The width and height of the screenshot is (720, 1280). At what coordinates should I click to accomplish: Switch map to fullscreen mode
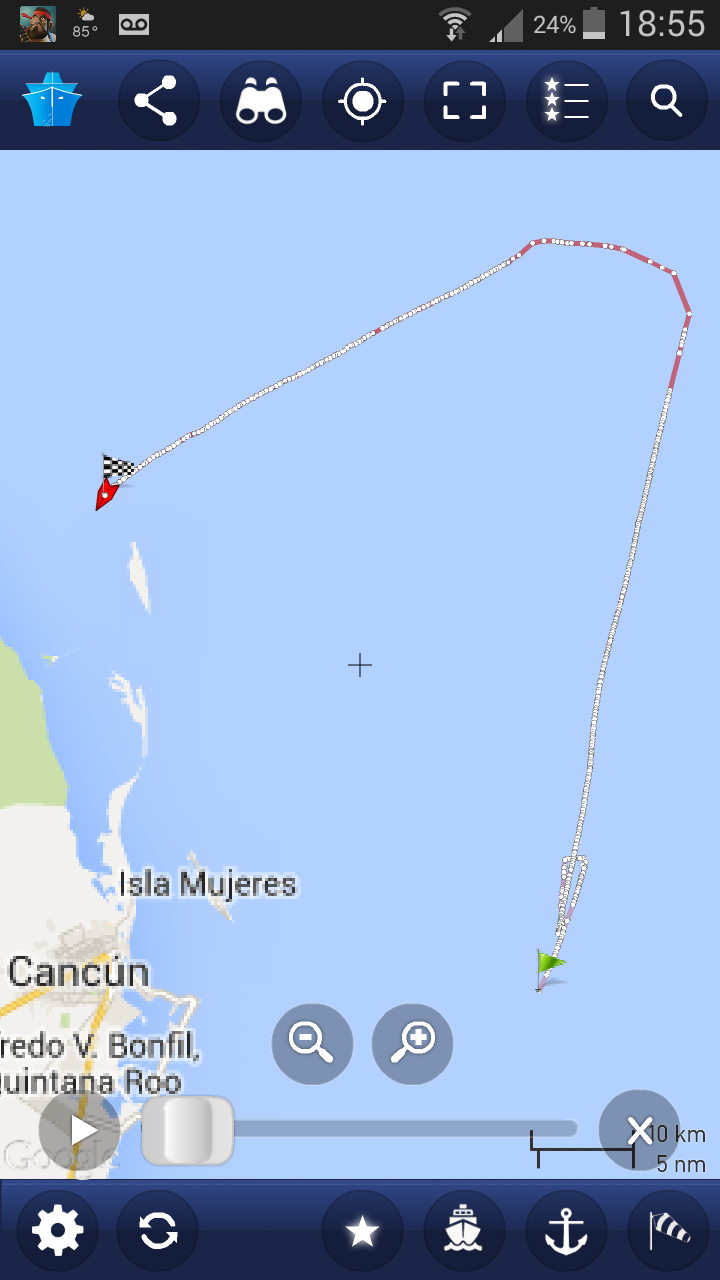tap(464, 101)
